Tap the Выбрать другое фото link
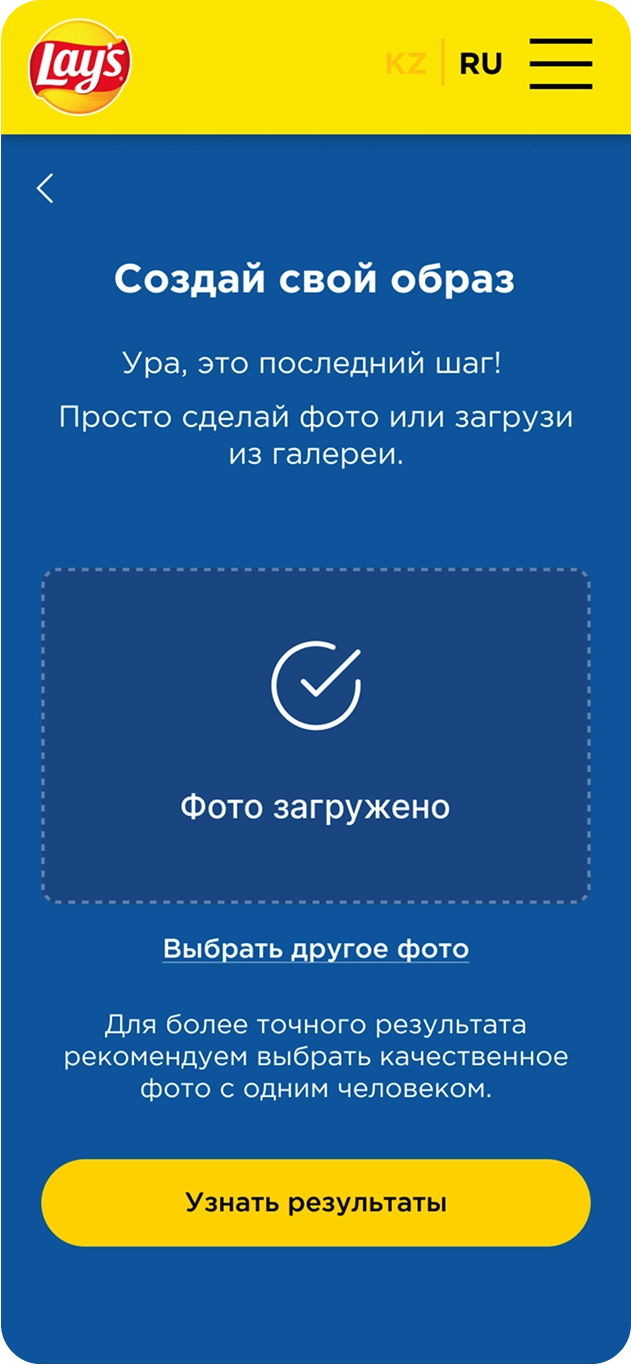This screenshot has width=631, height=1365. [x=316, y=948]
